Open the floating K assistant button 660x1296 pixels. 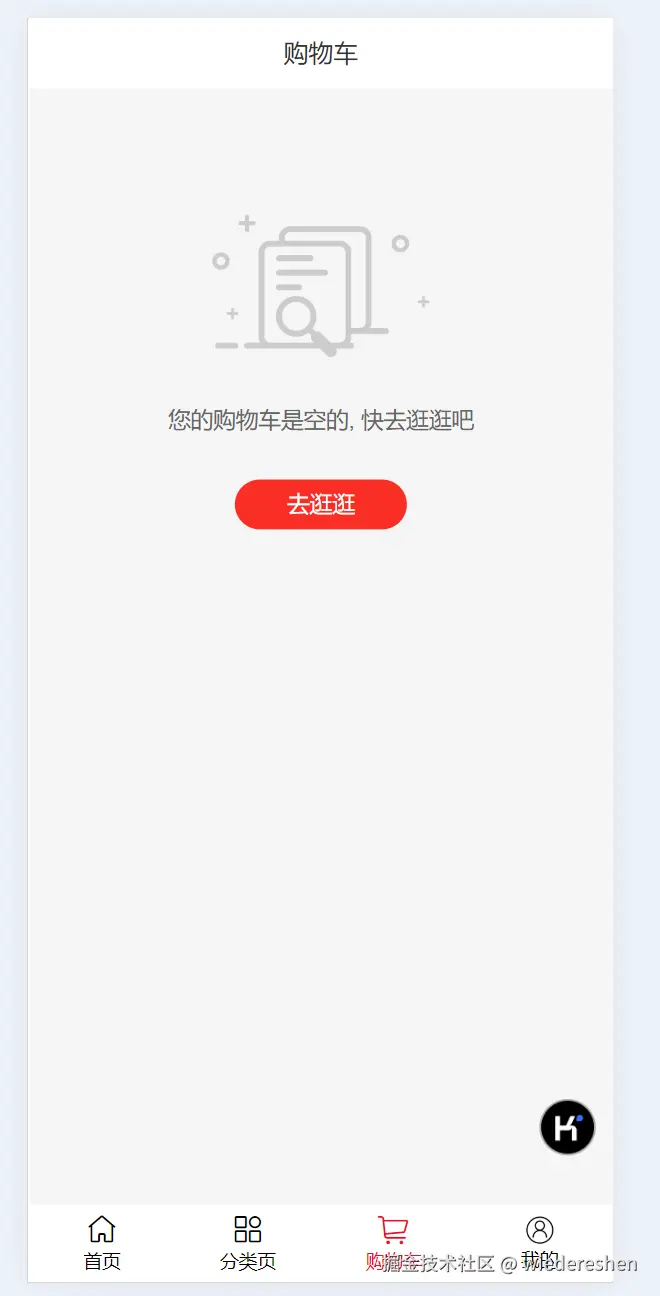[x=567, y=1127]
